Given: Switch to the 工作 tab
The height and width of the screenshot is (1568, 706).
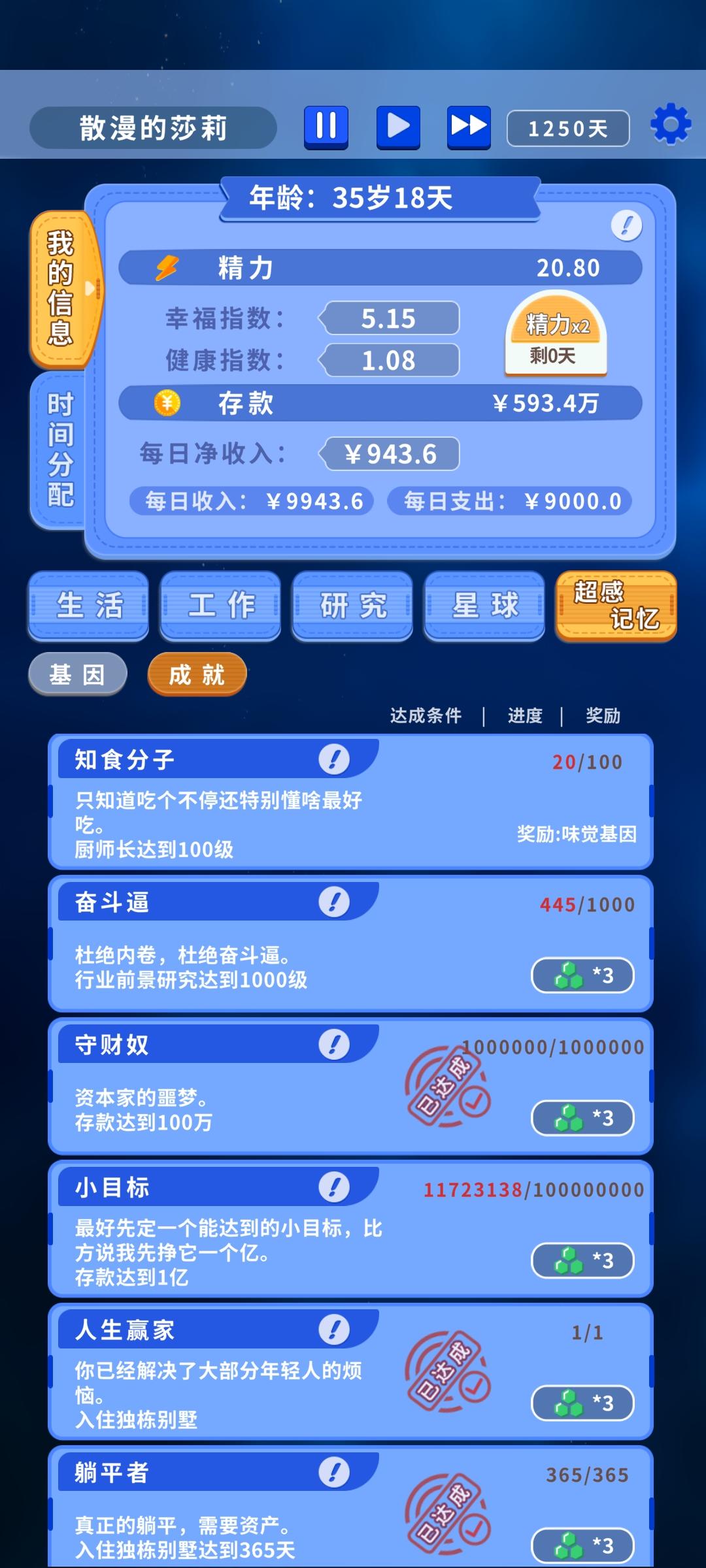Looking at the screenshot, I should (221, 606).
